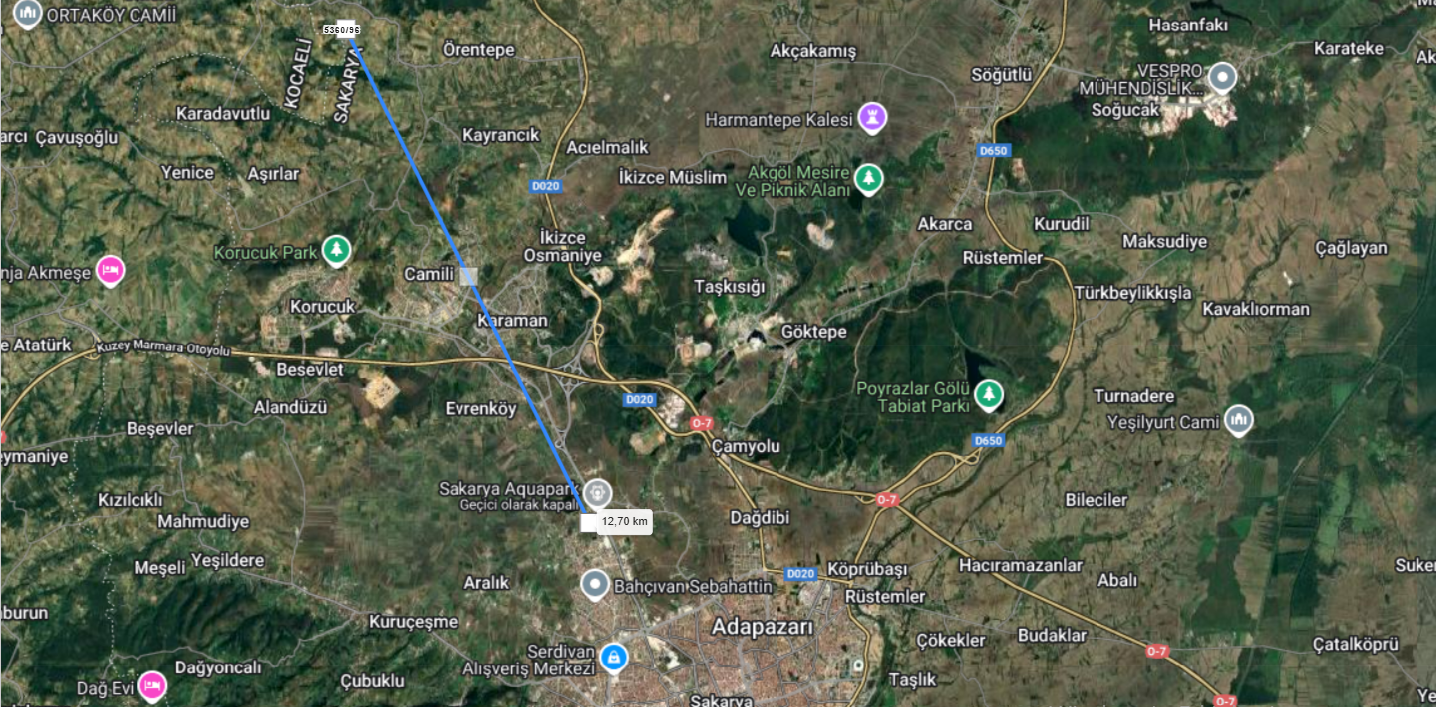1436x707 pixels.
Task: Open the Ortaköy Camii mosque marker
Action: coord(27,14)
